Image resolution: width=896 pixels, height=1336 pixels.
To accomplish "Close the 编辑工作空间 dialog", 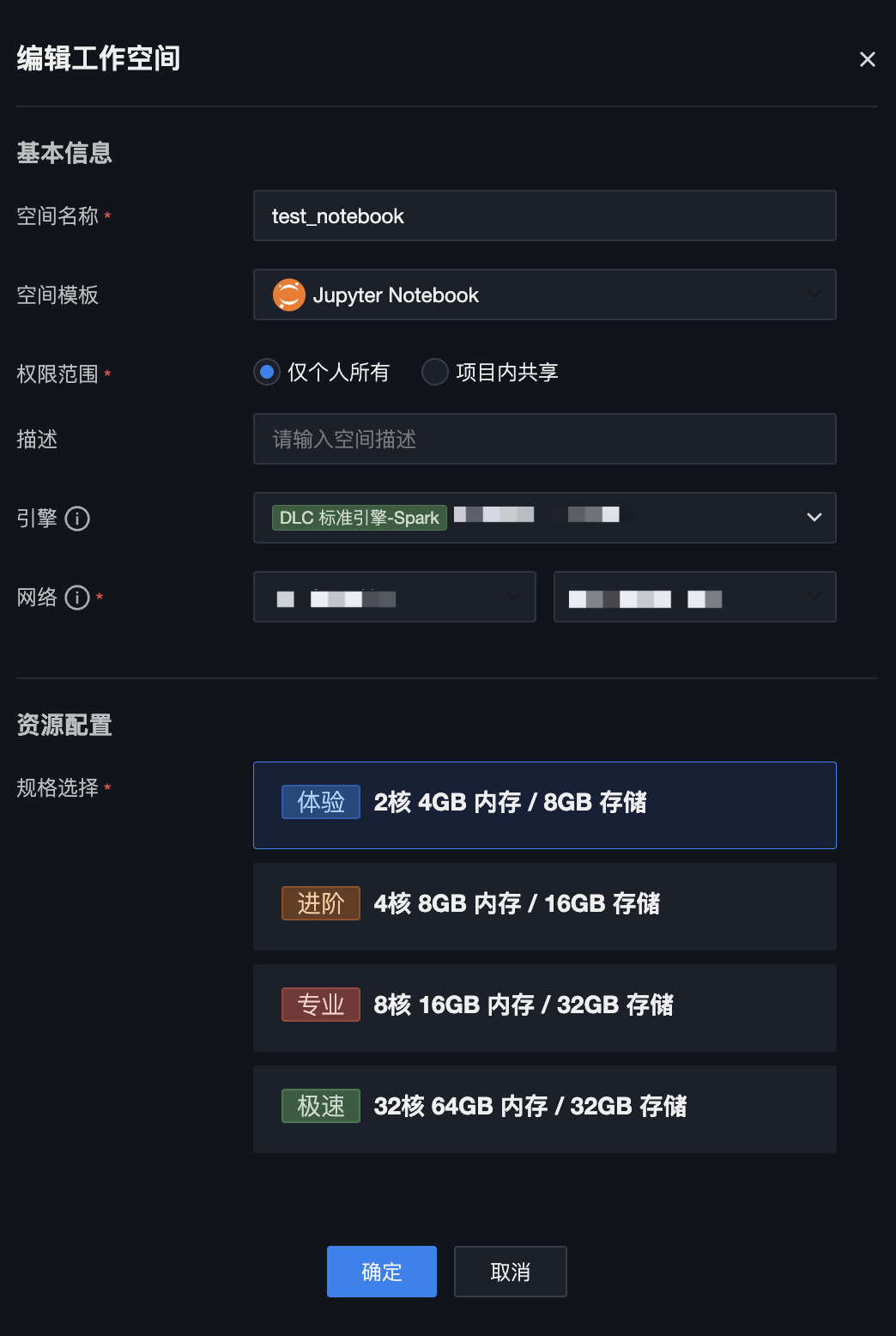I will point(867,59).
